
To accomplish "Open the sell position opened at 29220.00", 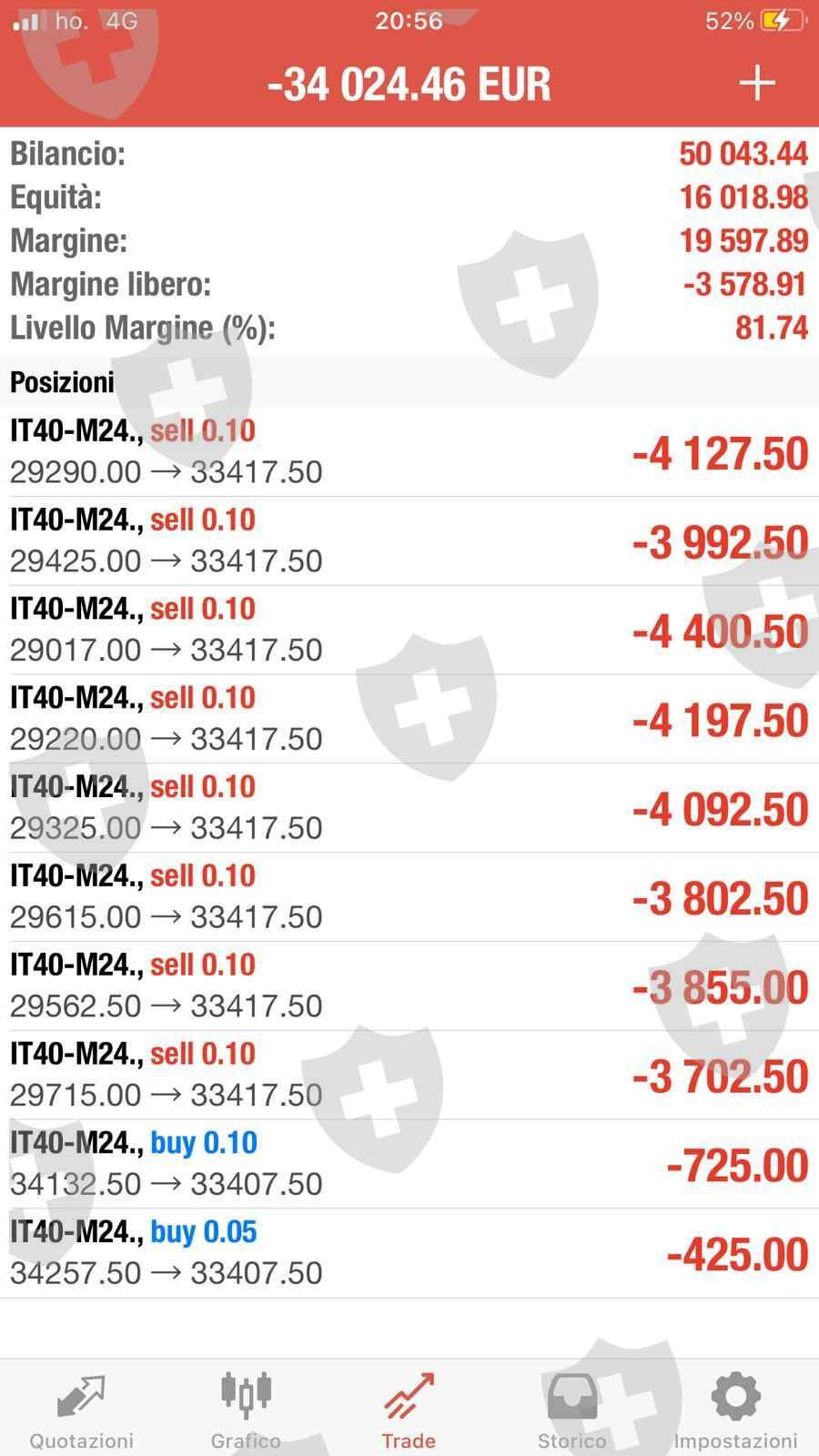I will point(409,720).
